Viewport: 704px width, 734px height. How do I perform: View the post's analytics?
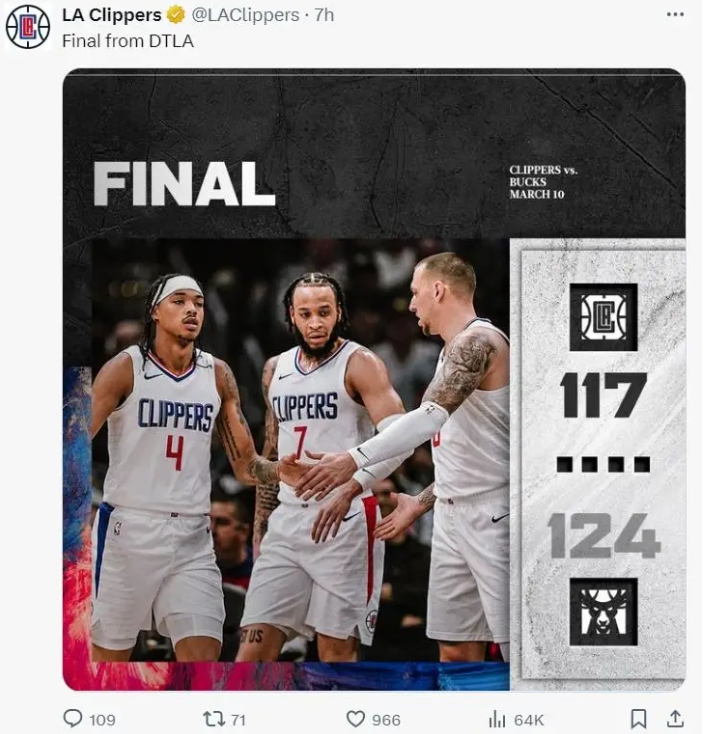(497, 719)
